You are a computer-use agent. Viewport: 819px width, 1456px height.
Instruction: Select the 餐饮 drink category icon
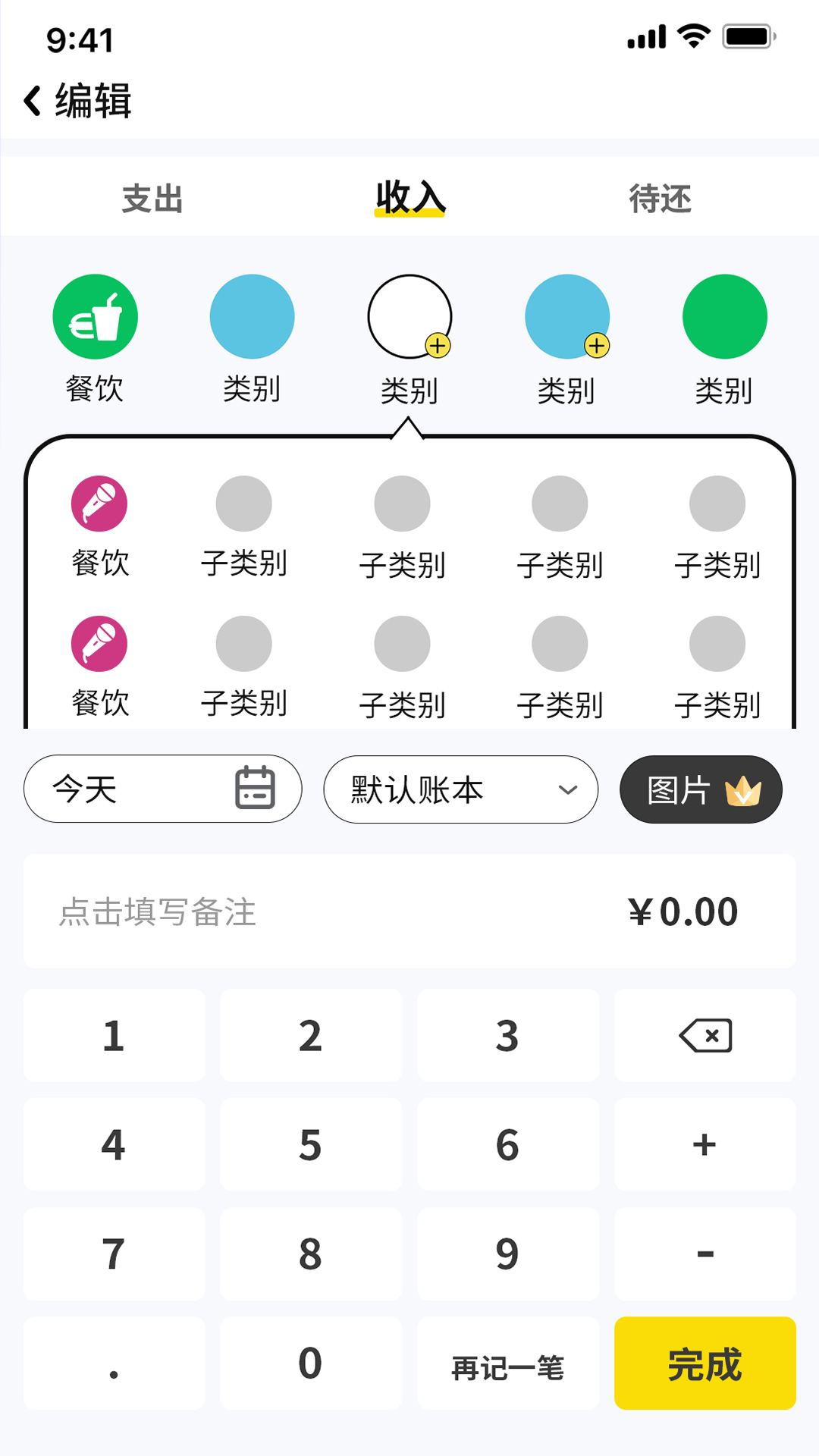(94, 316)
